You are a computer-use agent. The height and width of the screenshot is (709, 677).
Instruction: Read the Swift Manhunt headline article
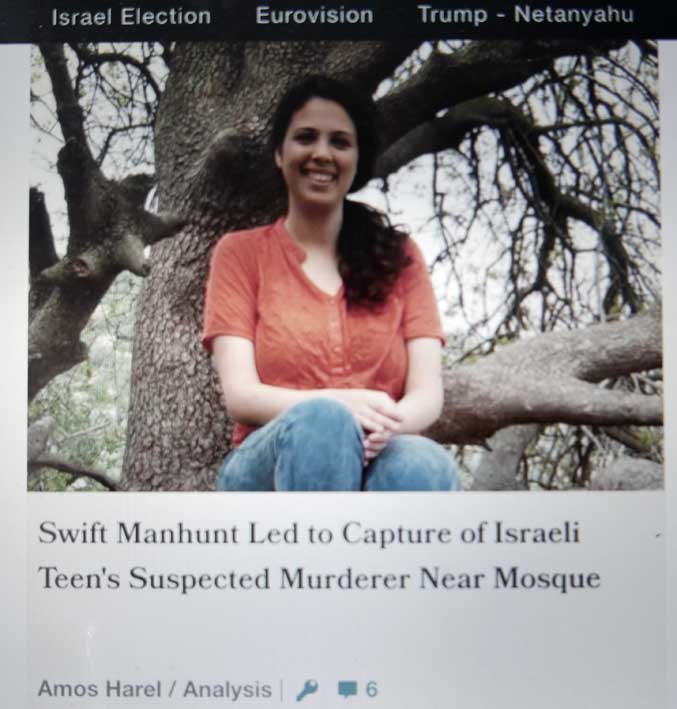pos(320,555)
